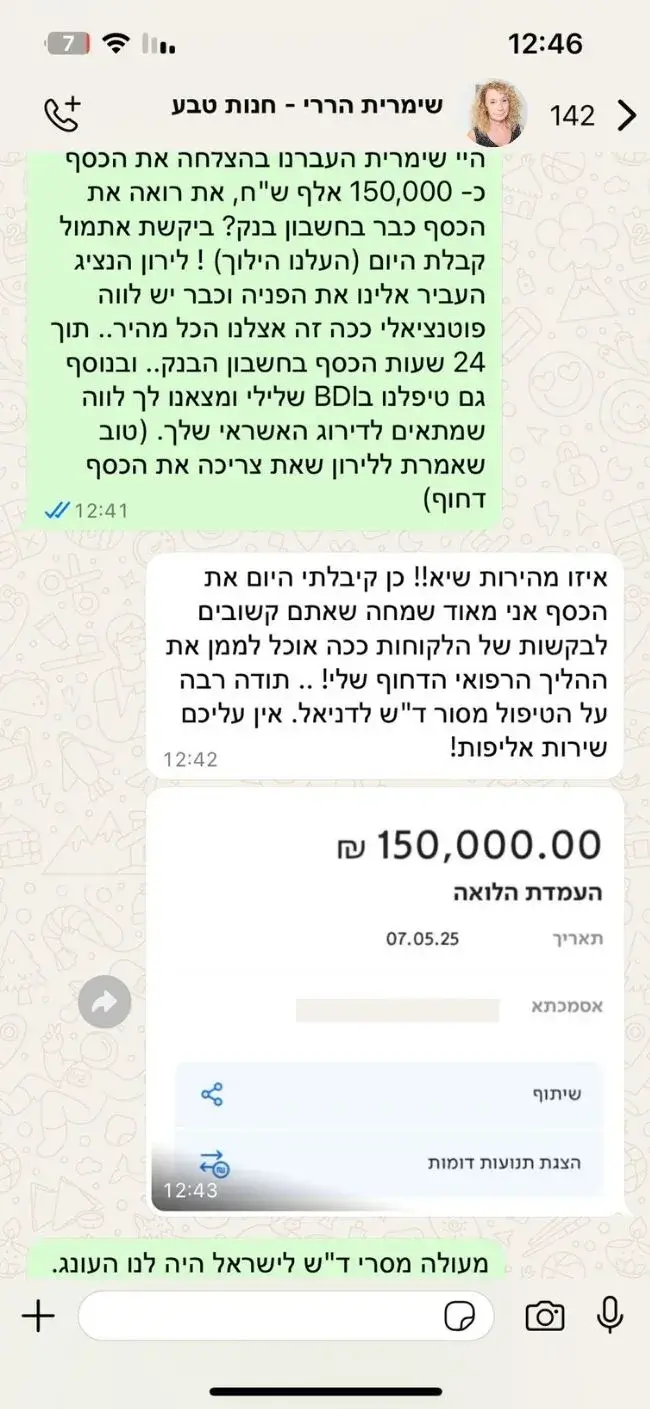
Task: Open the camera to take a photo
Action: [544, 1316]
